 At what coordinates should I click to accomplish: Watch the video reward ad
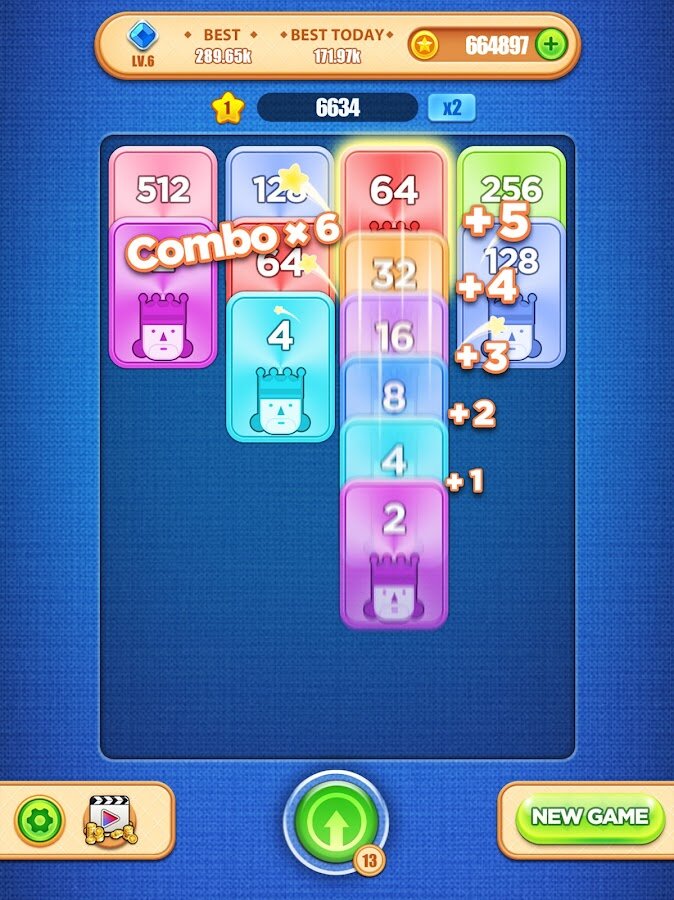[x=111, y=820]
